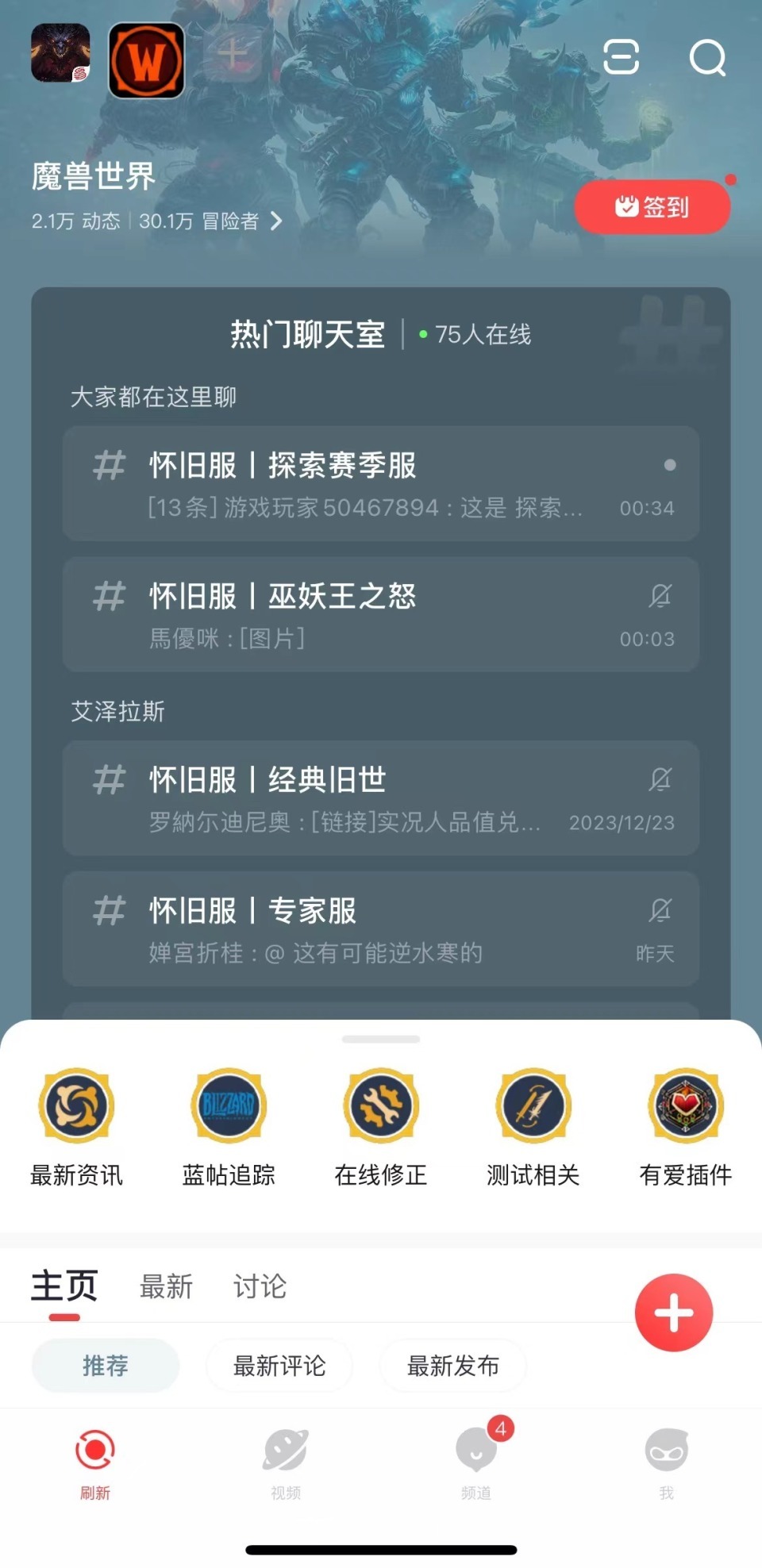Screen dimensions: 762x1568
Task: Join the 怀旧服 | 专家服 chat room
Action: pos(381,929)
